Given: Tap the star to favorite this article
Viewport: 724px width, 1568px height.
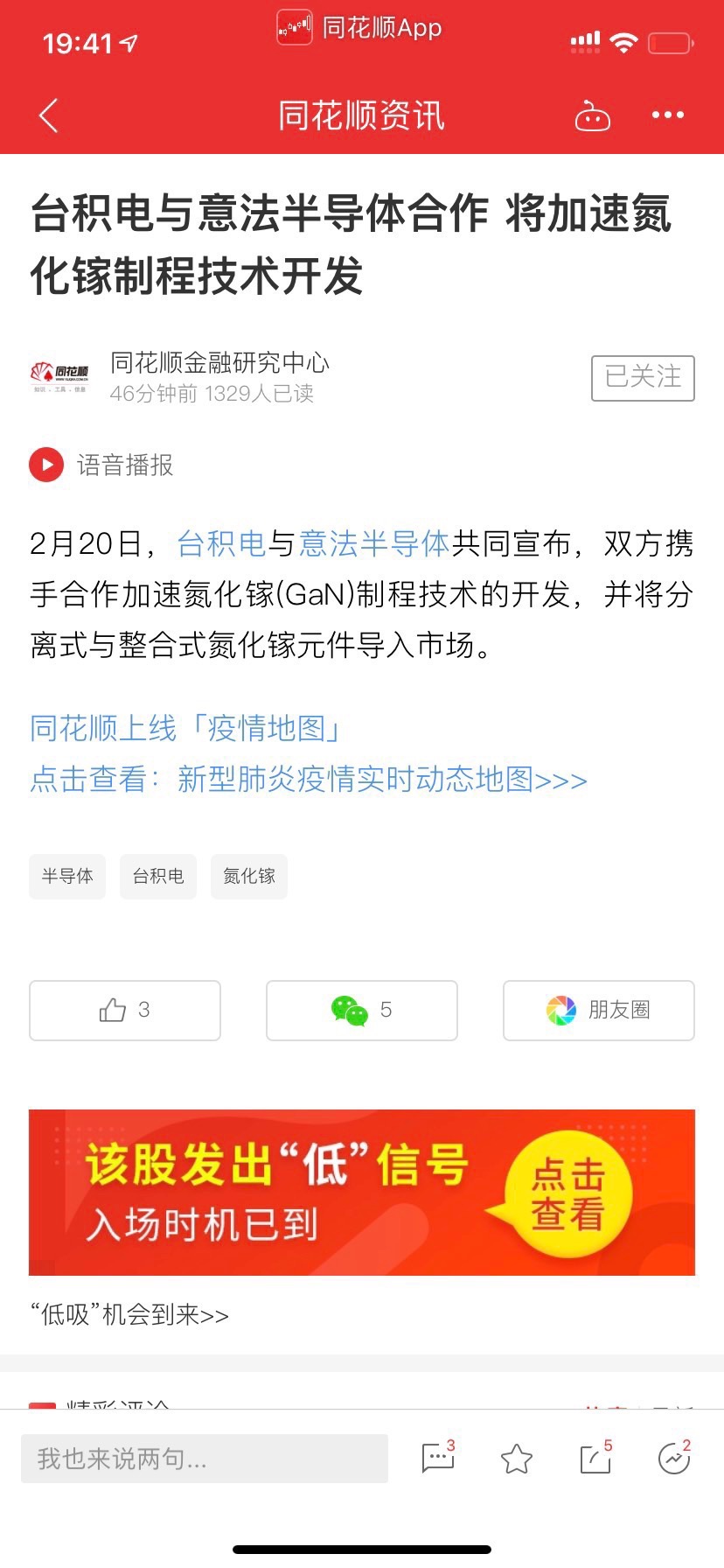Looking at the screenshot, I should pos(516,1459).
